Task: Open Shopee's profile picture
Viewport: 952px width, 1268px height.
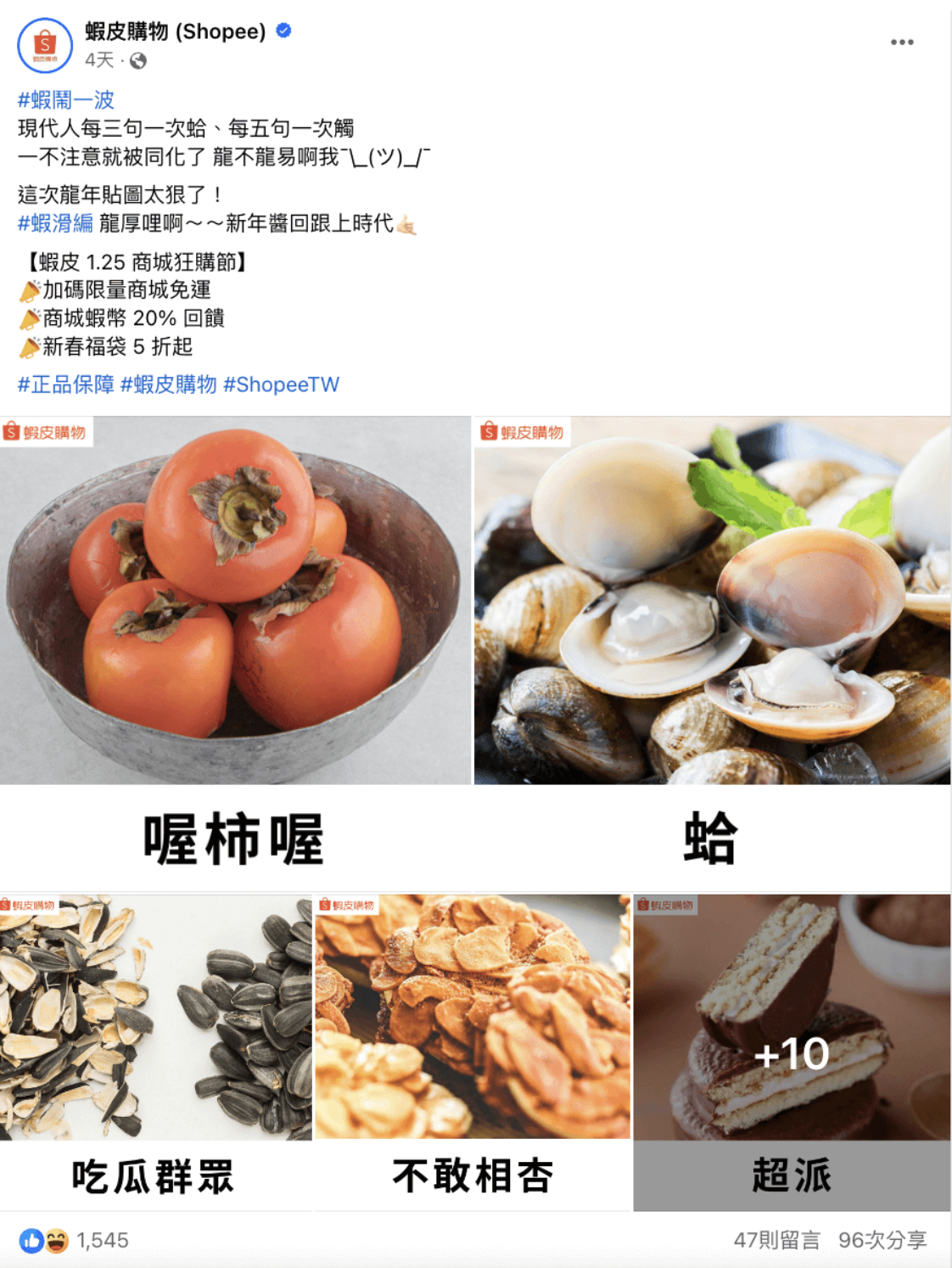Action: [x=45, y=46]
